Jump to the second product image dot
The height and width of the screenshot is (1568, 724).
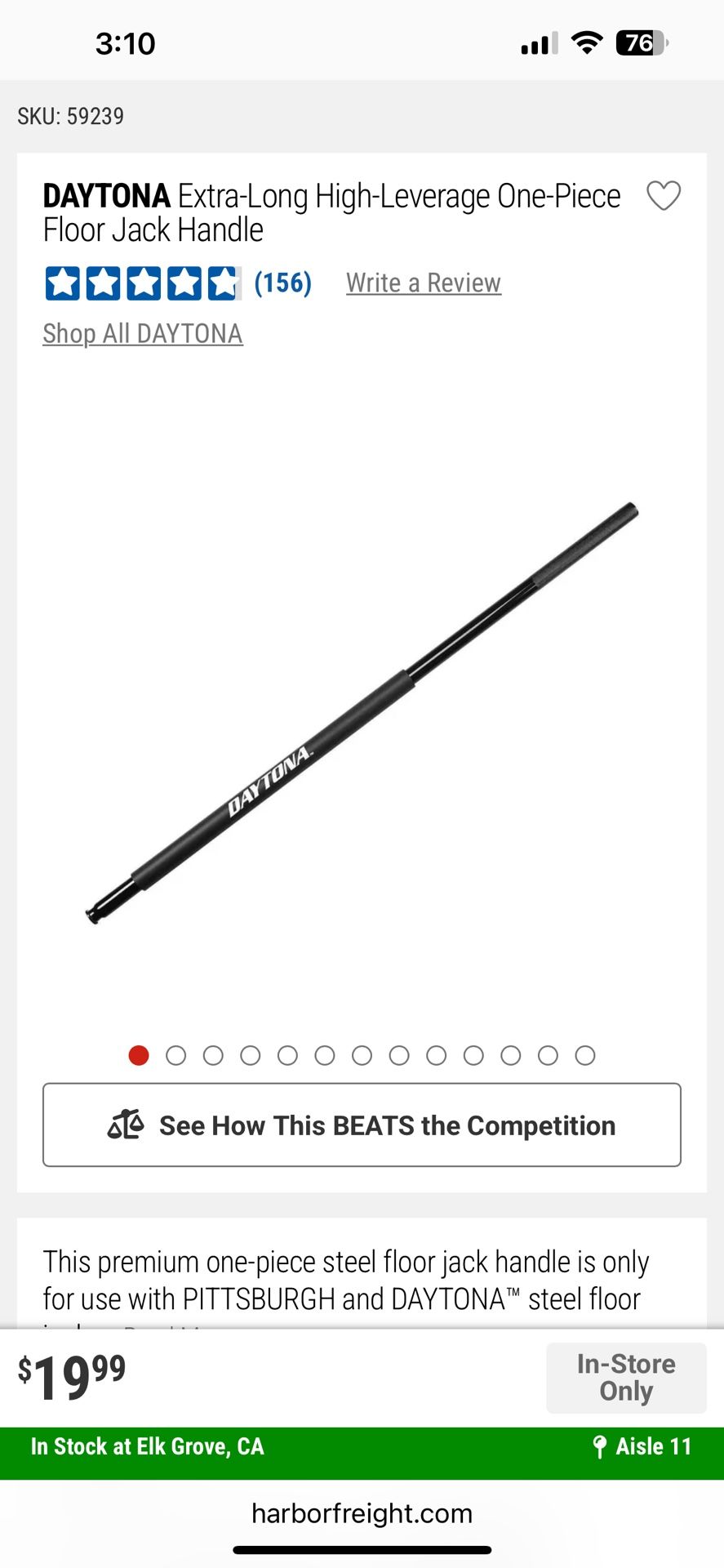point(175,1055)
